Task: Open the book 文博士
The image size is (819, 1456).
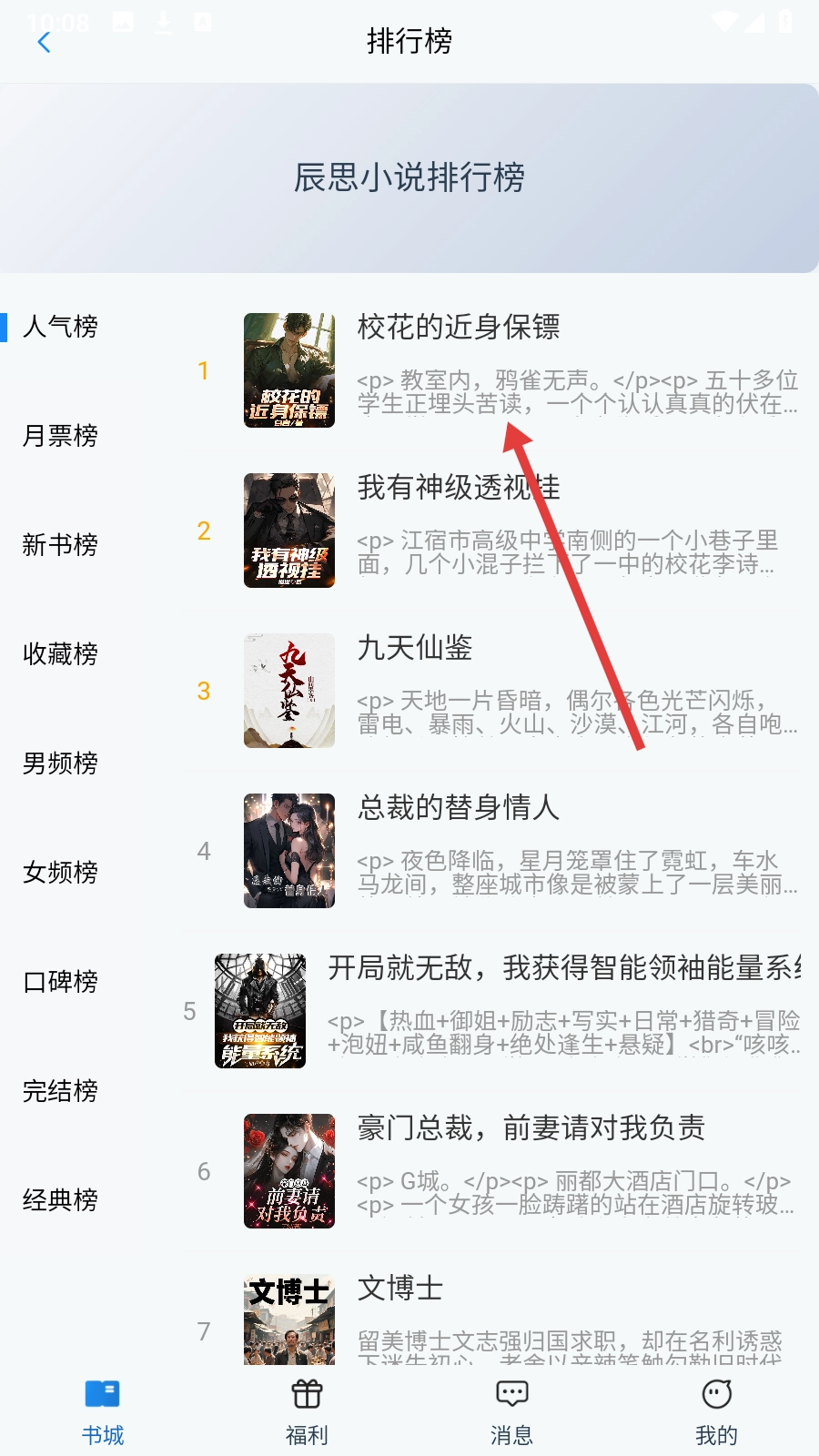Action: click(x=400, y=1289)
